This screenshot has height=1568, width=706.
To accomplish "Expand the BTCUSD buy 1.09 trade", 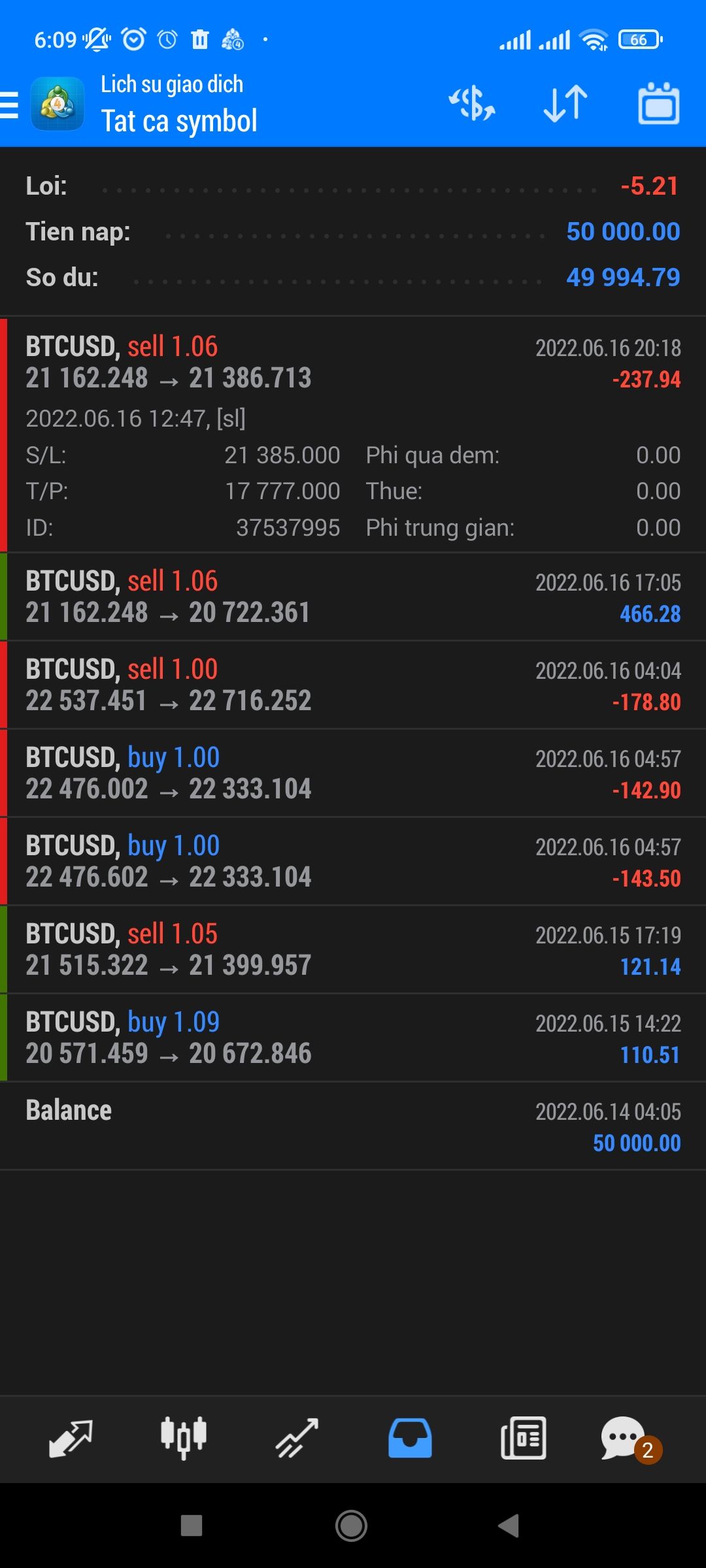I will (353, 1037).
